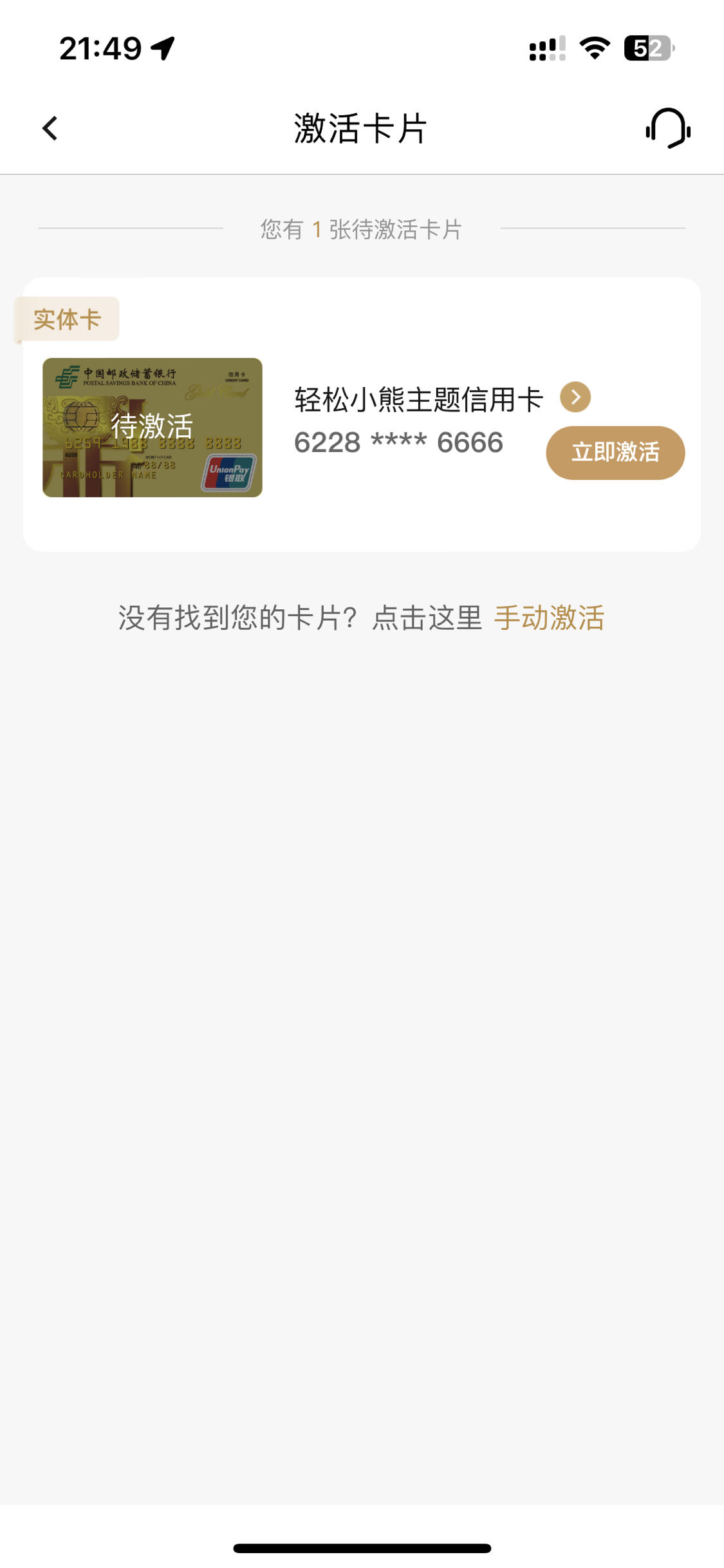The height and width of the screenshot is (1568, 724).
Task: Tap 立即激活 to activate the card
Action: (x=615, y=453)
